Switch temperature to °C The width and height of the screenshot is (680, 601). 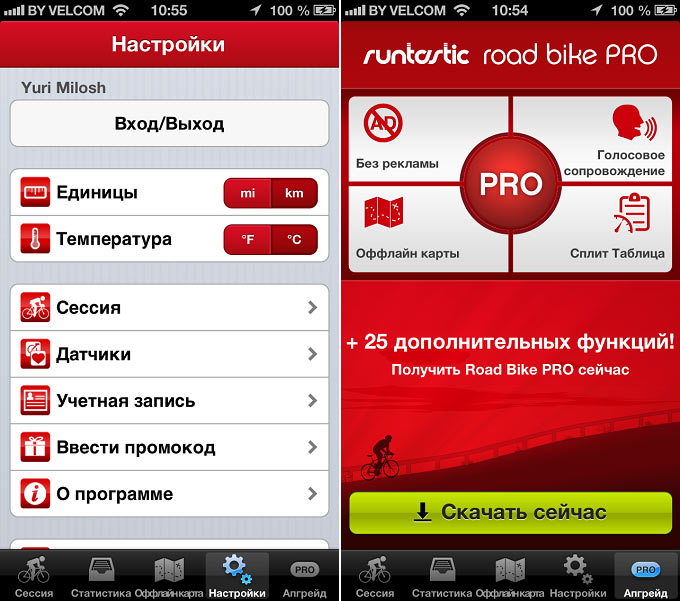click(x=294, y=240)
